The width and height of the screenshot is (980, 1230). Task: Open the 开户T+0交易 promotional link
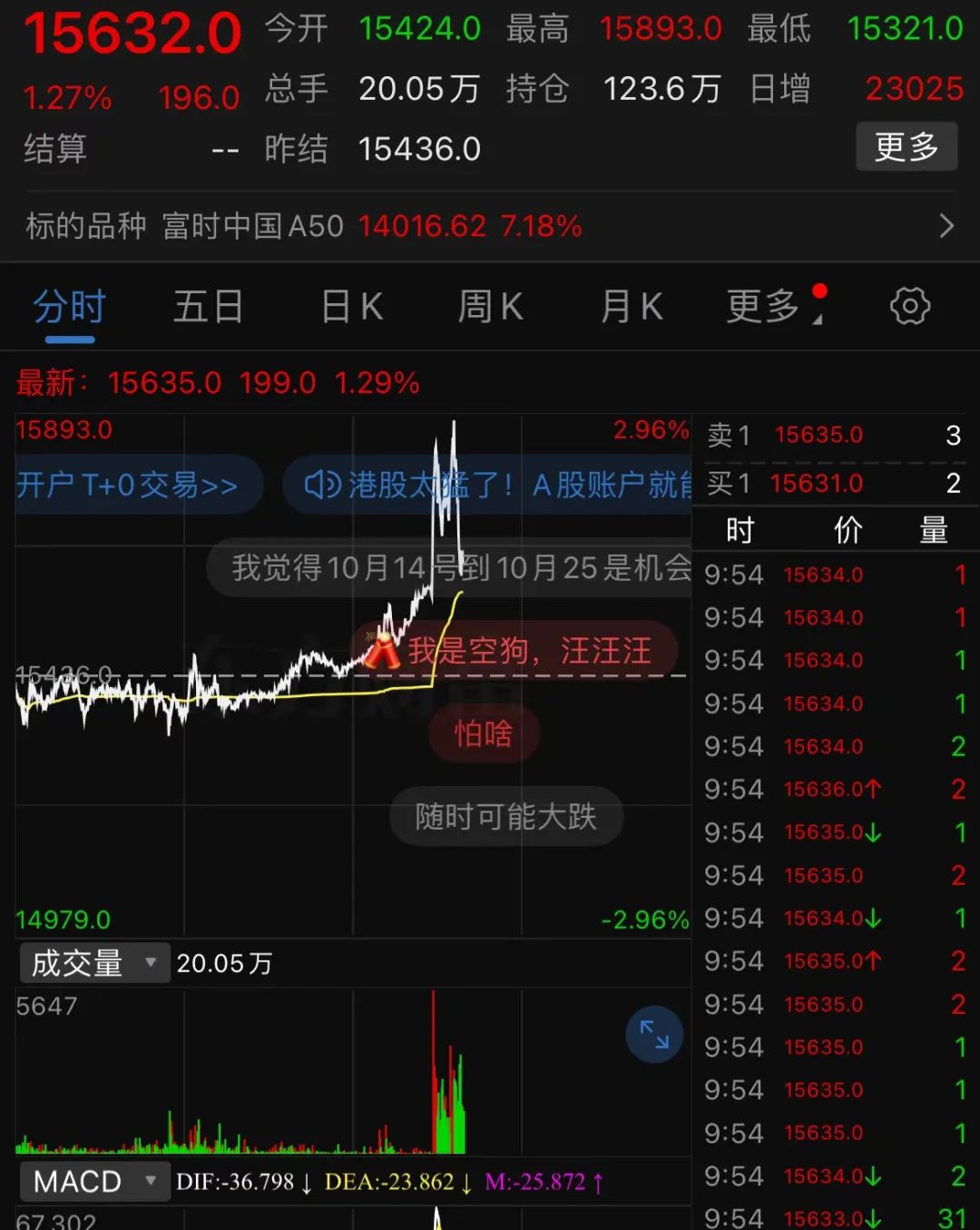coord(127,486)
